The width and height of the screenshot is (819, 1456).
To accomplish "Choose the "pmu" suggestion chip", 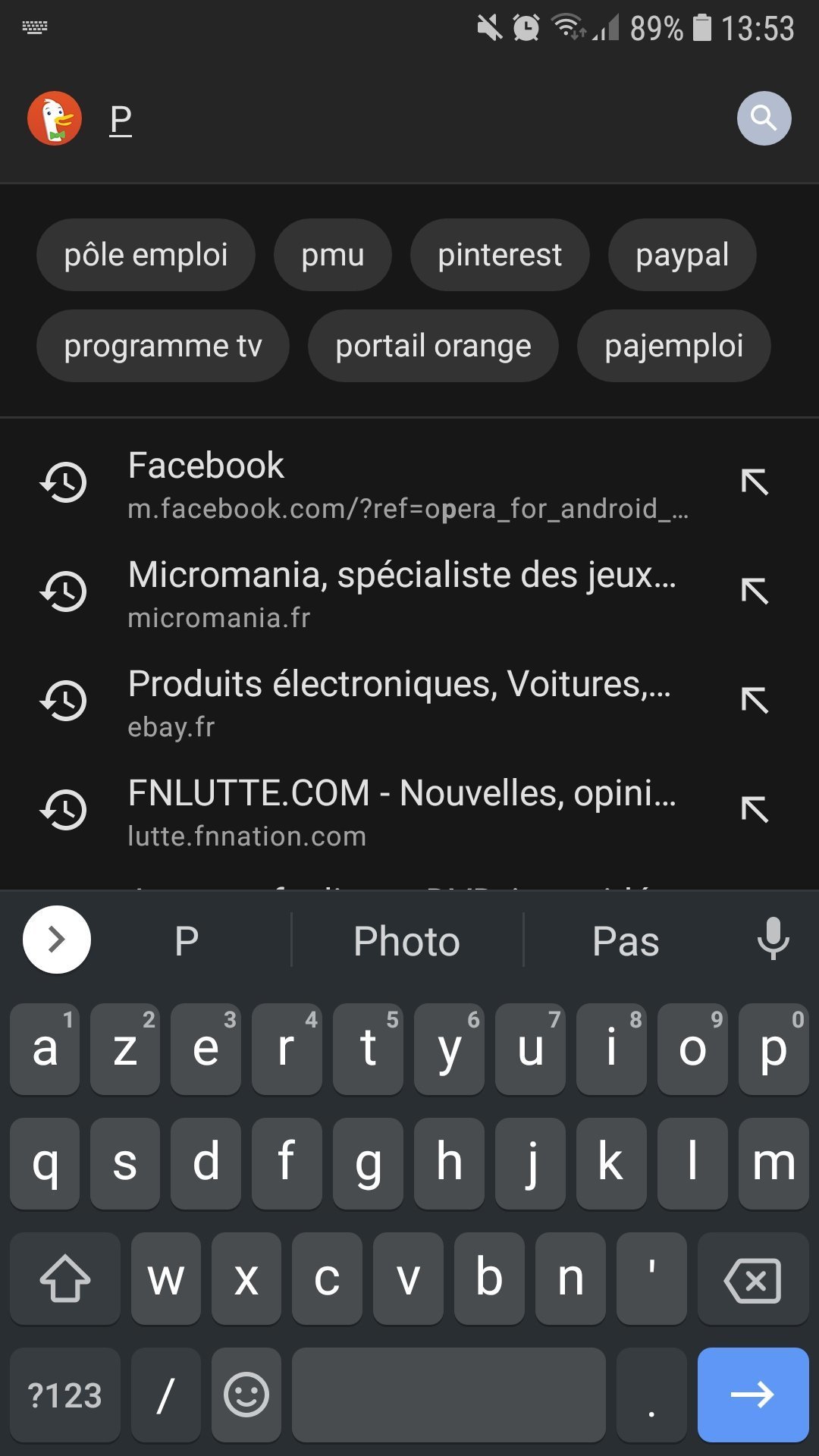I will [333, 255].
